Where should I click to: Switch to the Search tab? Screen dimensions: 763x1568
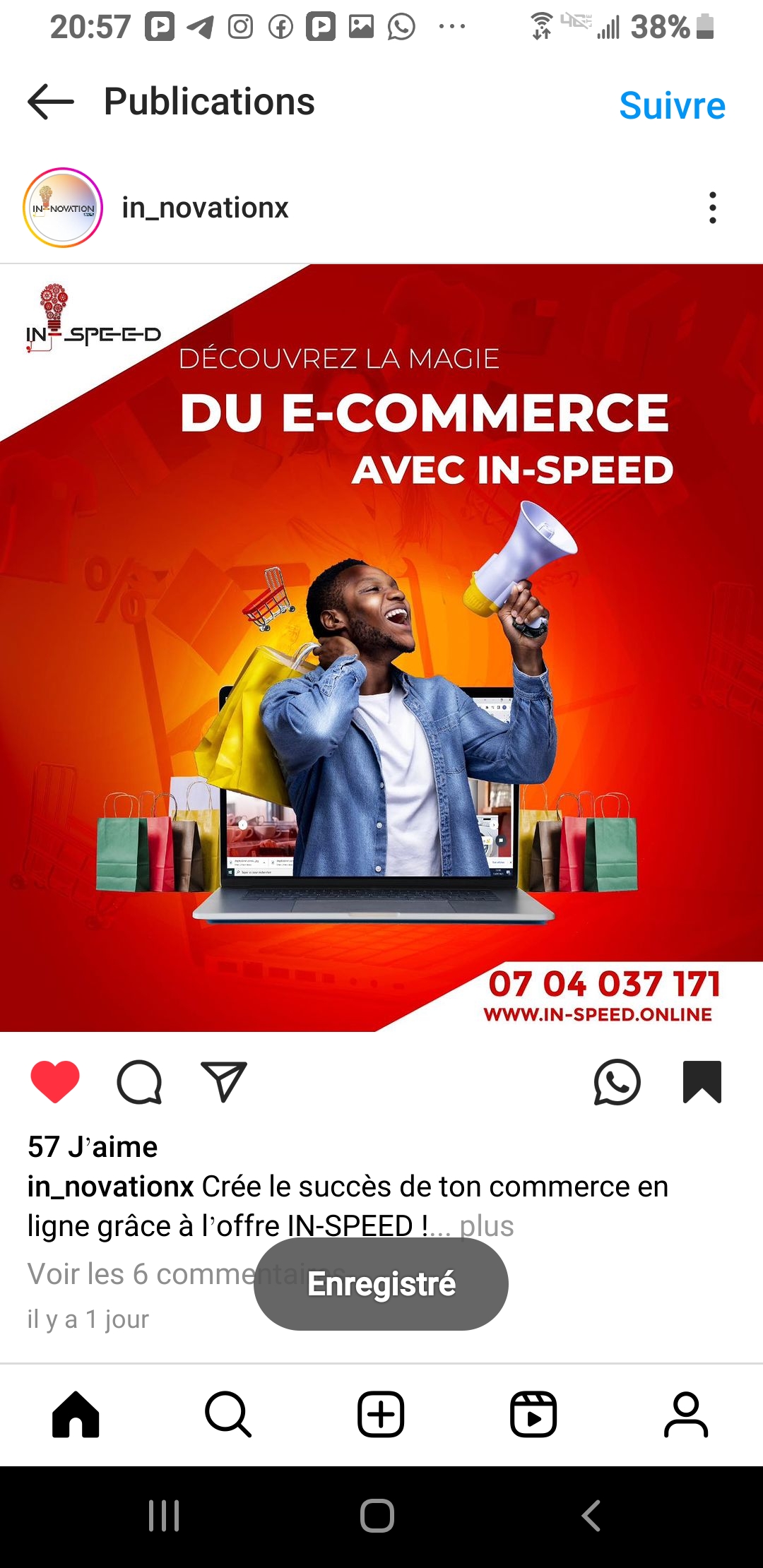[x=228, y=1415]
